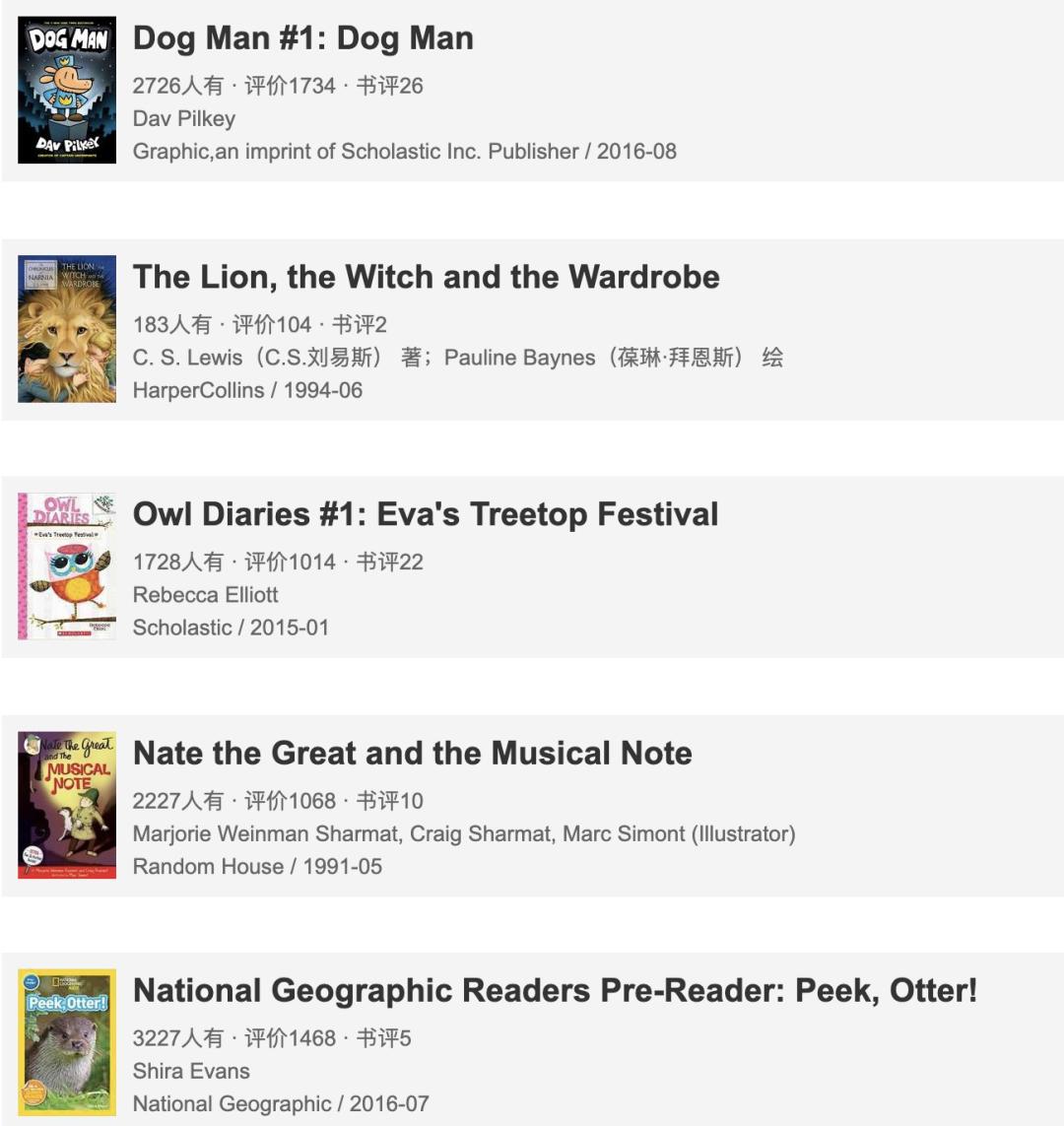View The Lion, the Witch and the Wardrobe
1064x1126 pixels.
pos(426,277)
